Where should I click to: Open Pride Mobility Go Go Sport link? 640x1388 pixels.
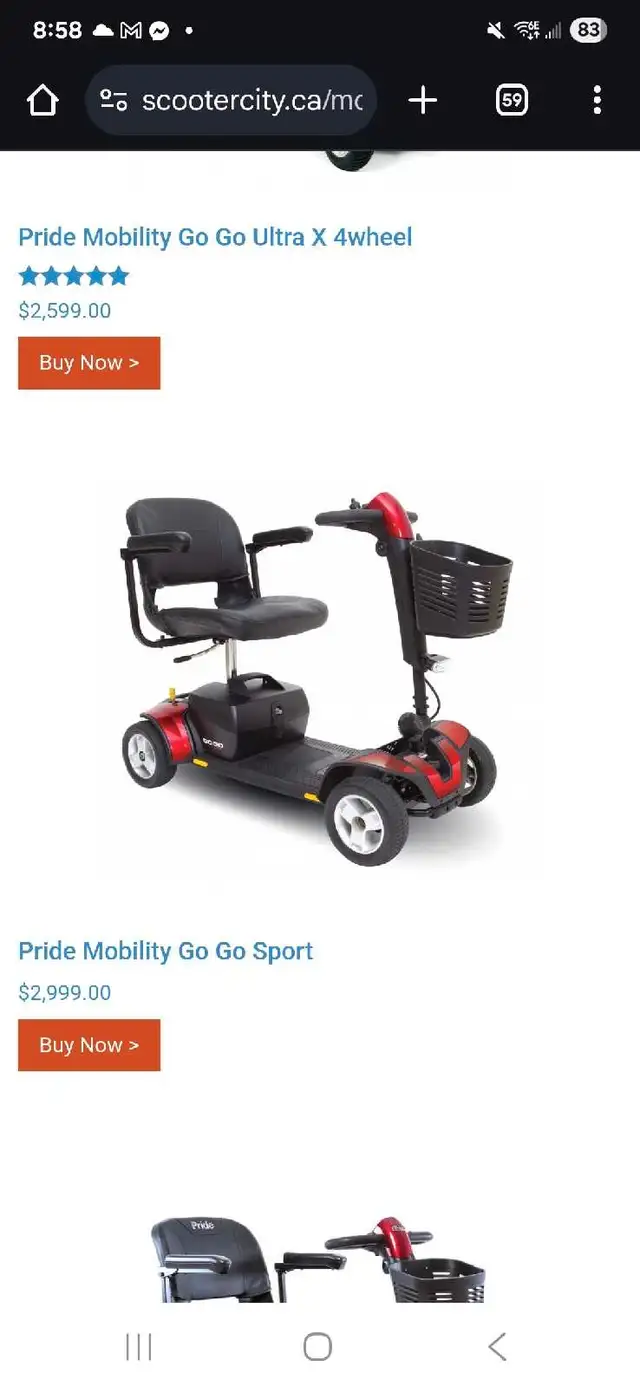coord(165,951)
